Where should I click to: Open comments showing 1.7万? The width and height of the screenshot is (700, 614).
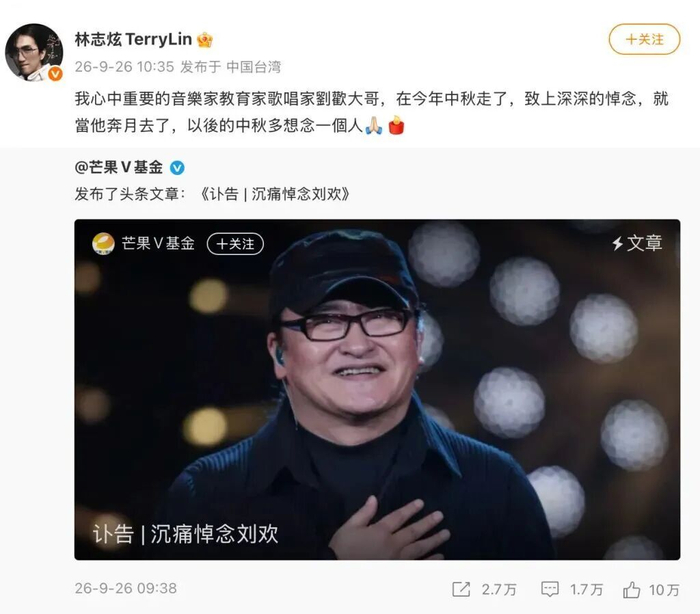pos(572,589)
